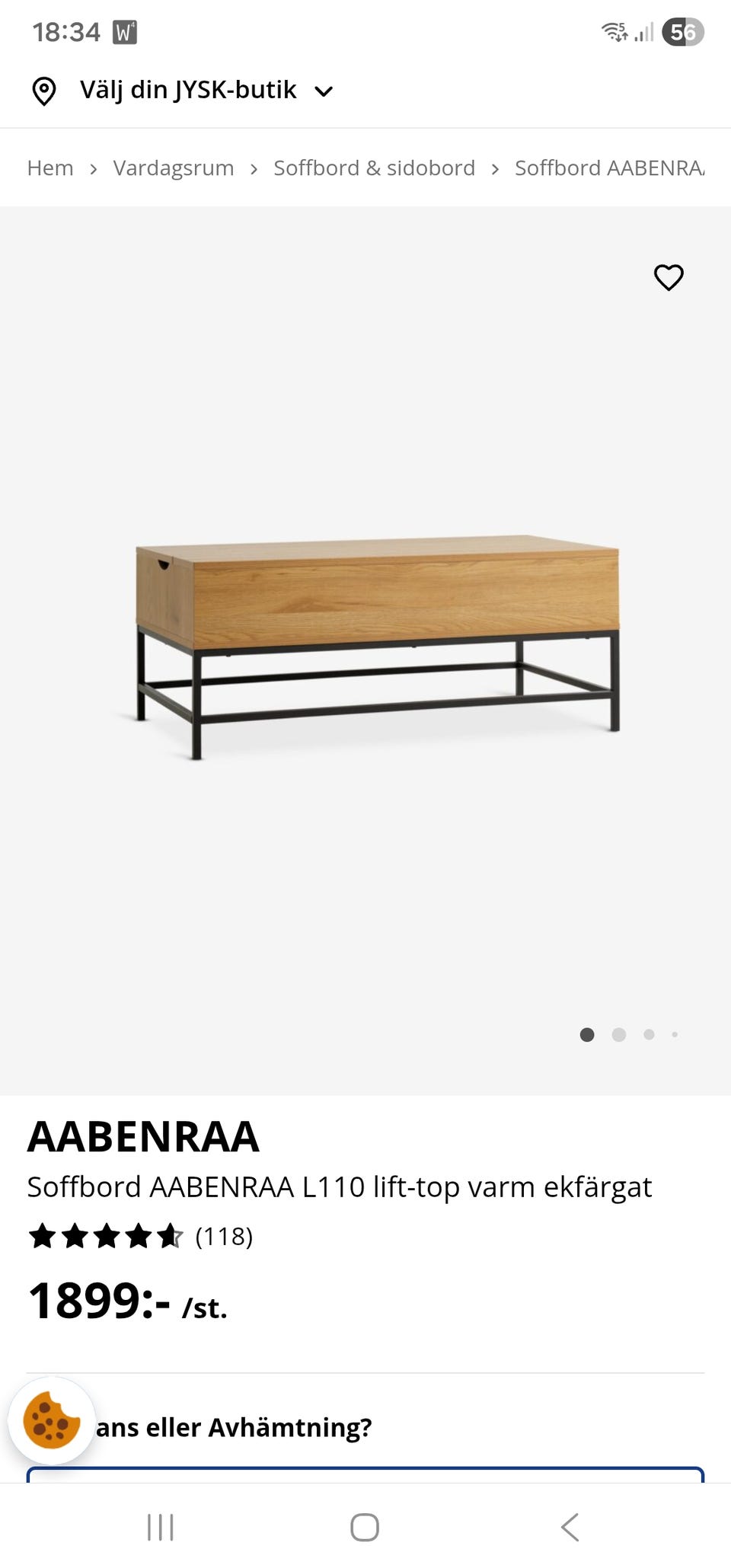The image size is (731, 1568).
Task: Expand the Välj din JYSK-butik dropdown
Action: click(x=188, y=89)
